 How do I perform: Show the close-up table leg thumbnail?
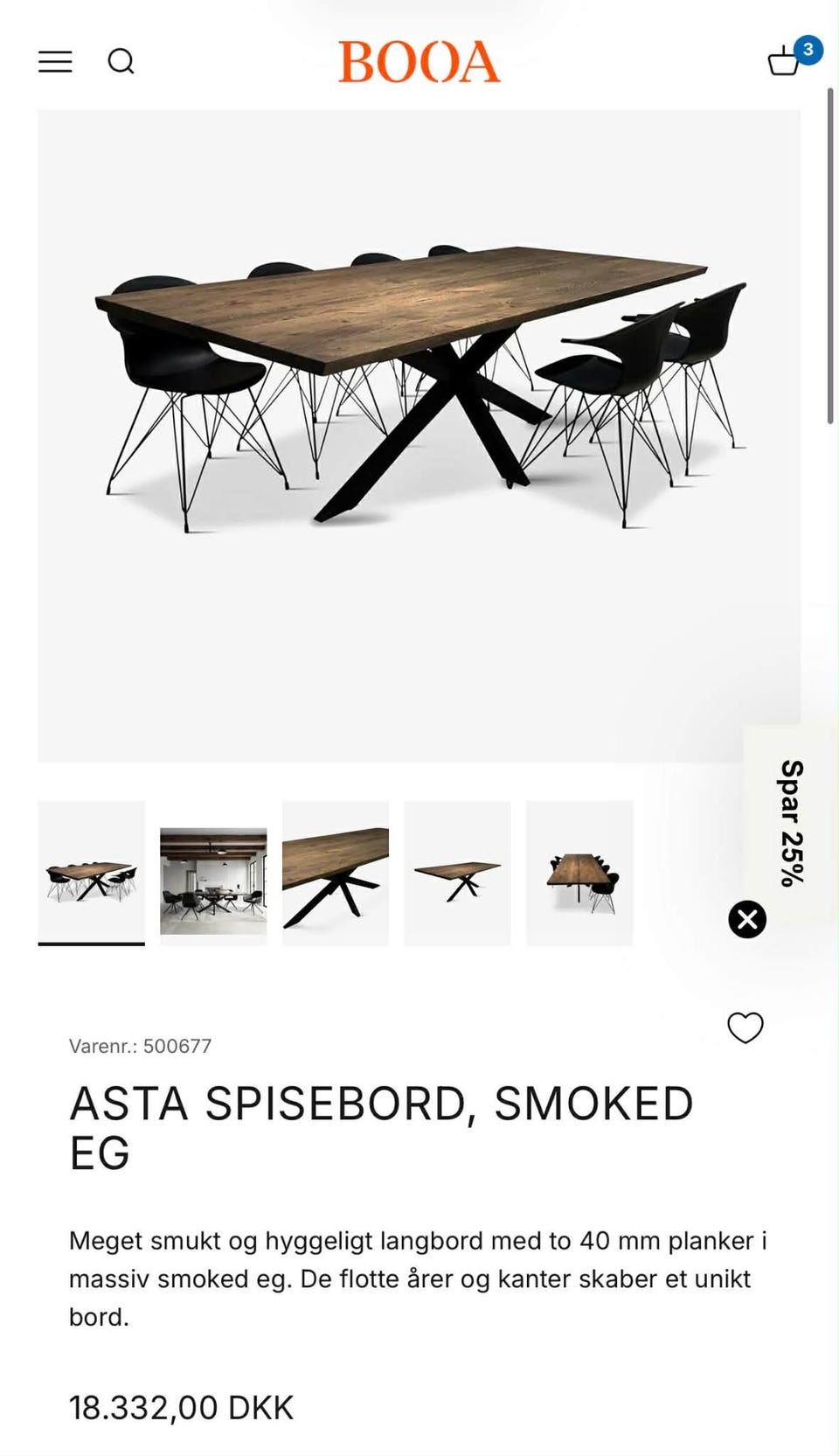(336, 873)
